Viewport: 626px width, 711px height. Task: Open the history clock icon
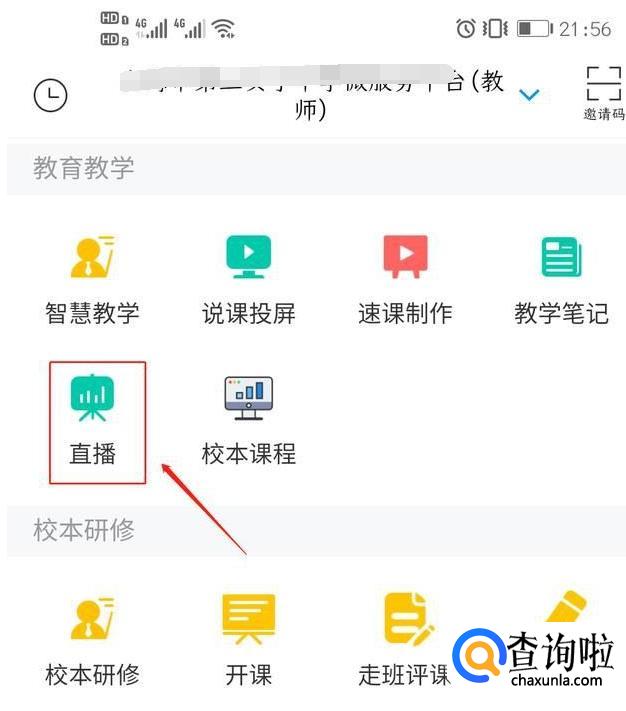click(50, 95)
